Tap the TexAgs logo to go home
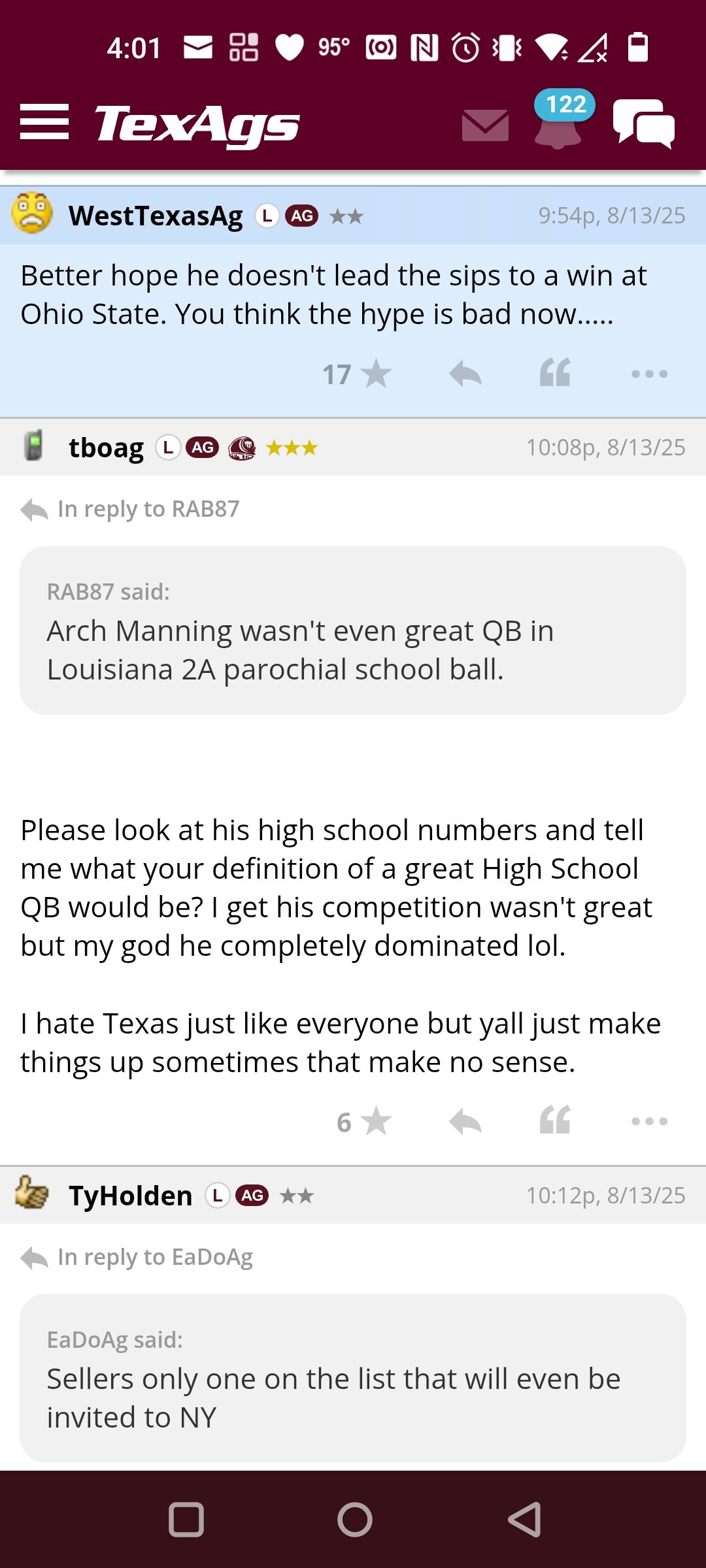 point(197,124)
